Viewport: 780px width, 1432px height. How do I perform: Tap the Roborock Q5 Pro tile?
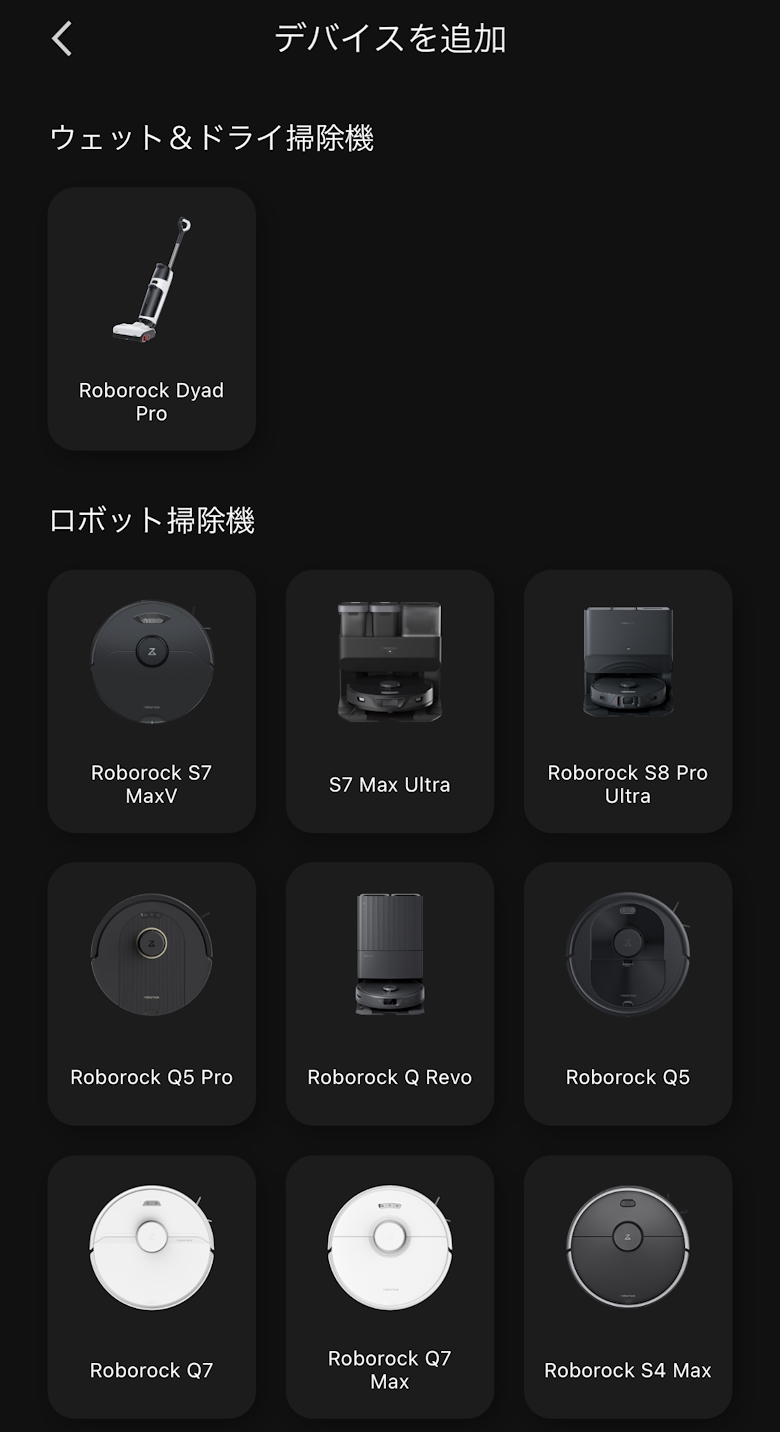point(152,993)
